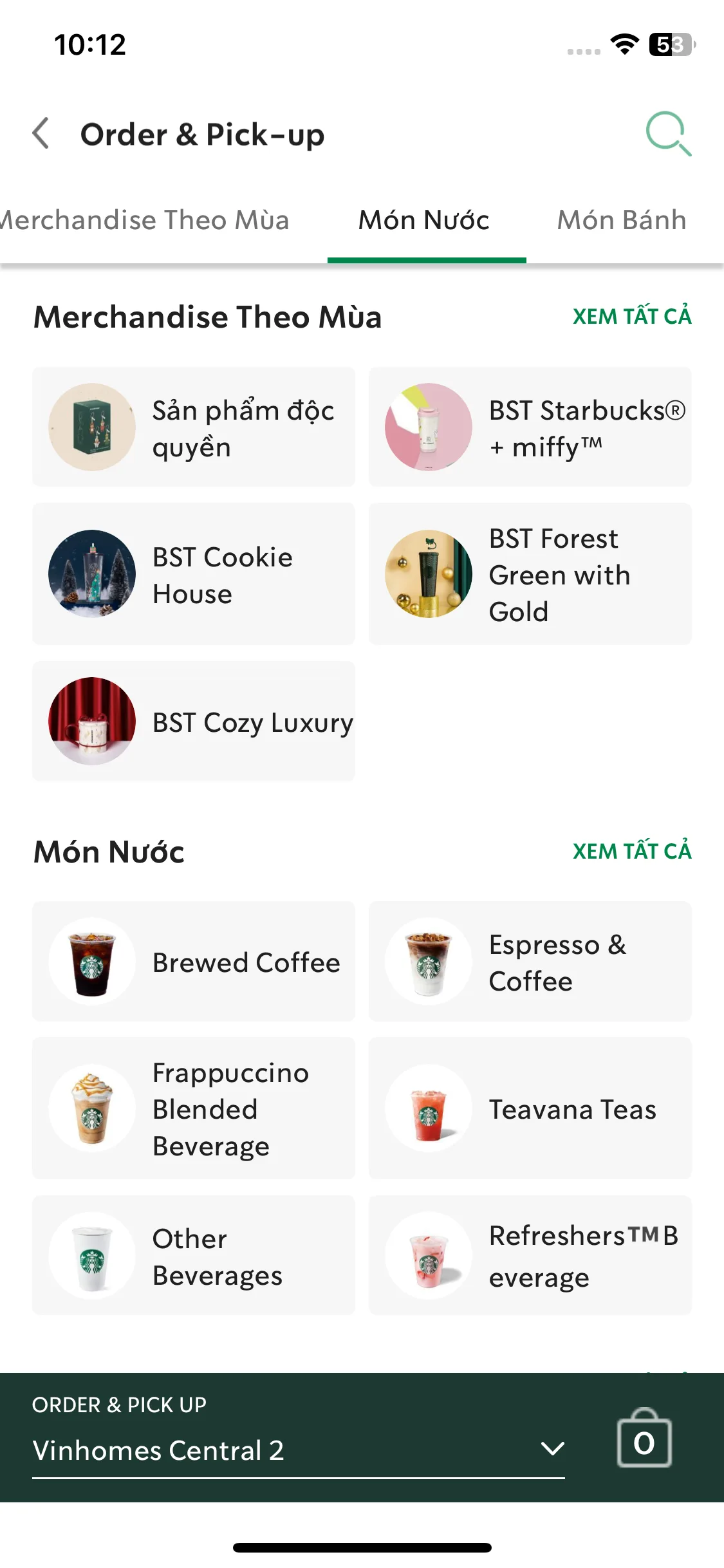Open the search magnifier icon

coord(667,134)
